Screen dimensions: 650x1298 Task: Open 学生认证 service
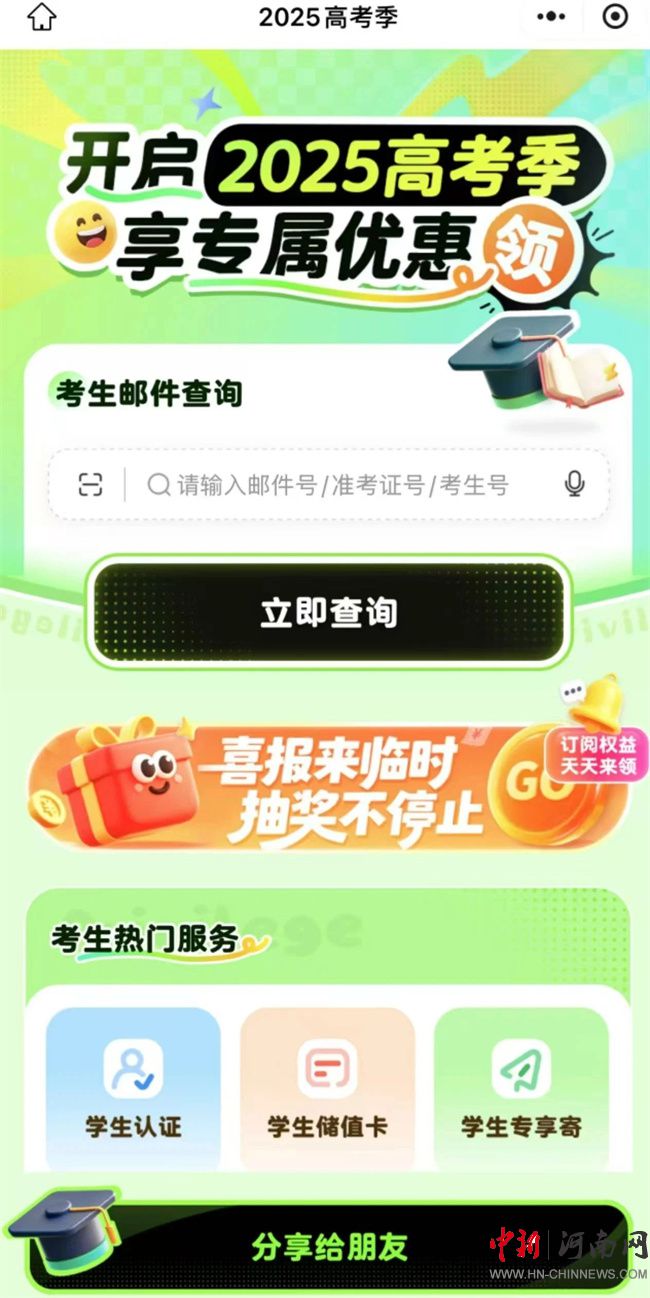tap(133, 1088)
